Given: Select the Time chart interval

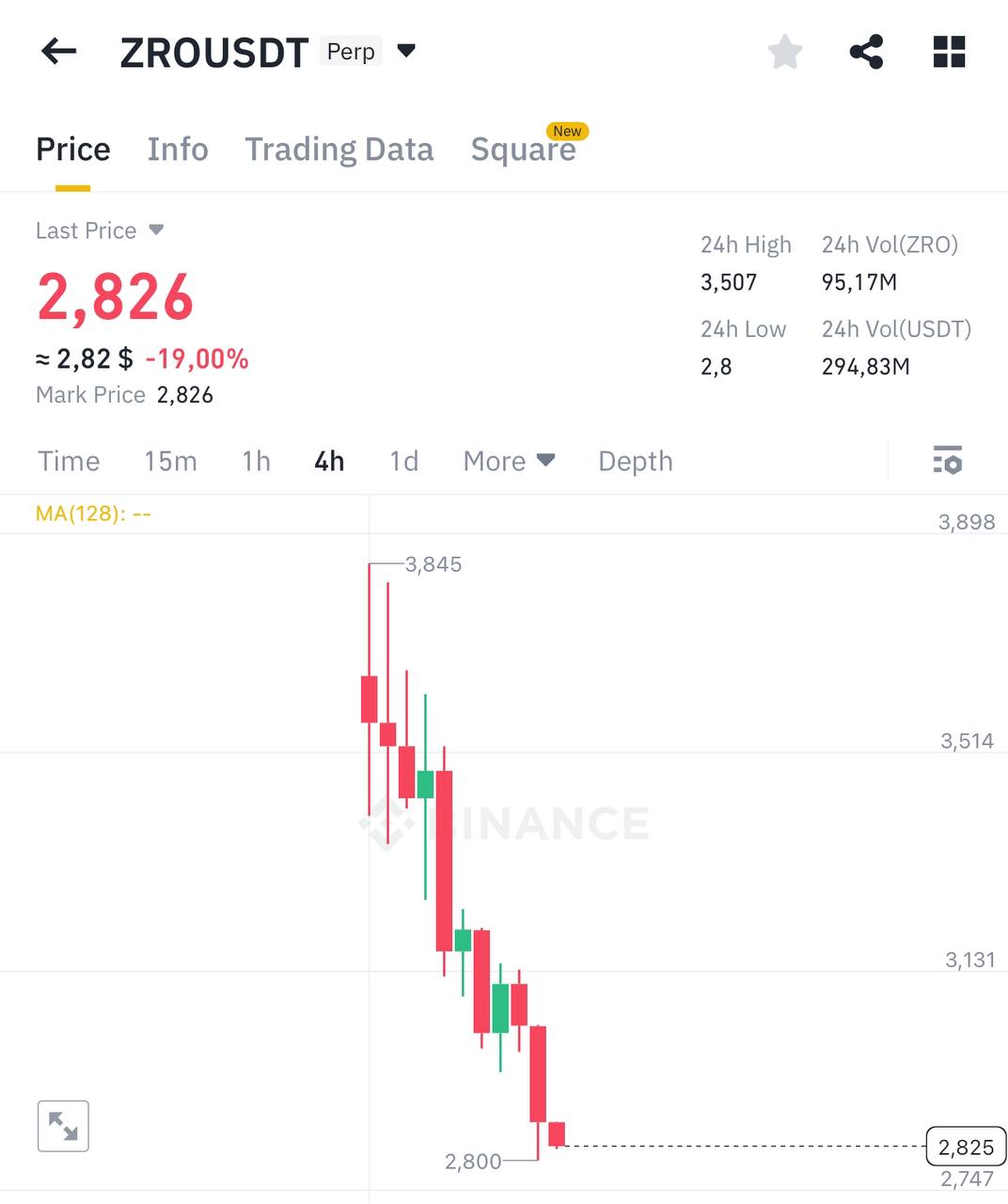Looking at the screenshot, I should click(x=69, y=461).
